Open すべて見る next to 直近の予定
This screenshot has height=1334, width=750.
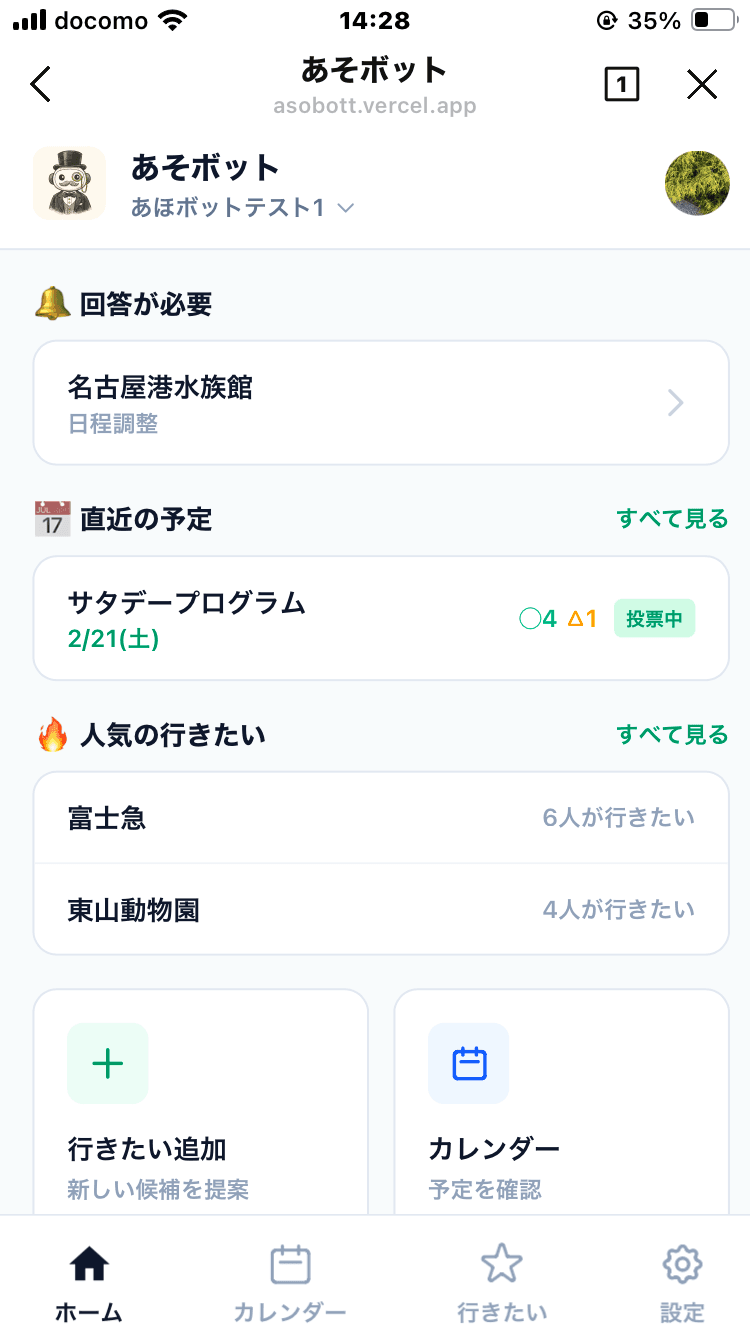673,518
